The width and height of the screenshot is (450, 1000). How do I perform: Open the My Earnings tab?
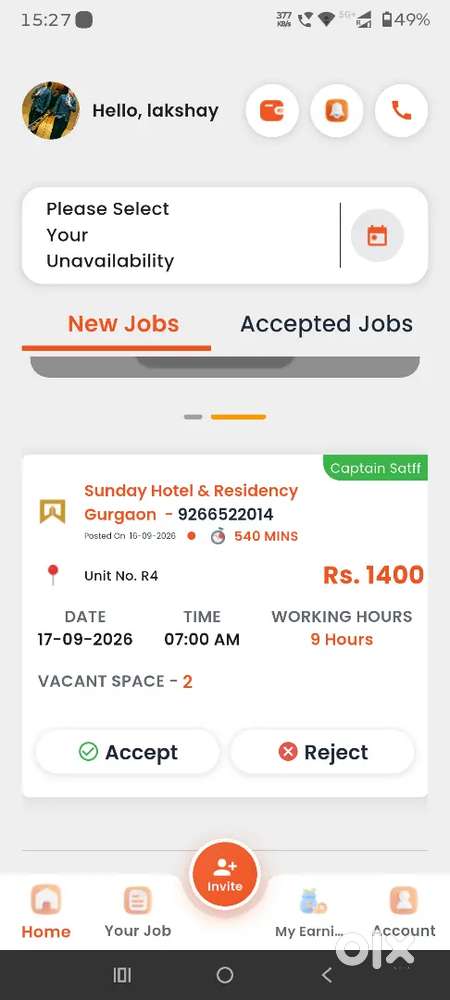312,912
